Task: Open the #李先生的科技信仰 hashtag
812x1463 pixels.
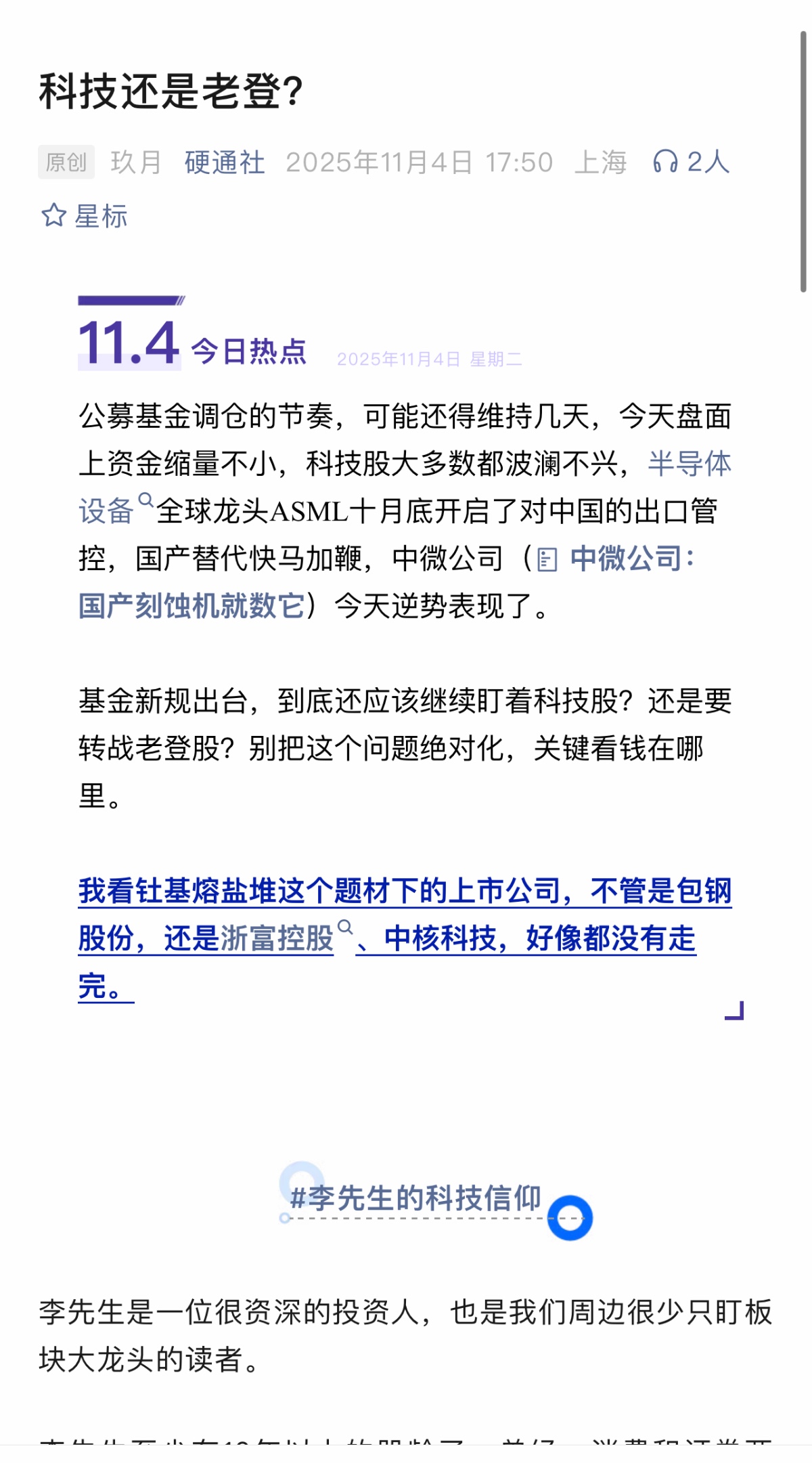Action: [415, 1198]
